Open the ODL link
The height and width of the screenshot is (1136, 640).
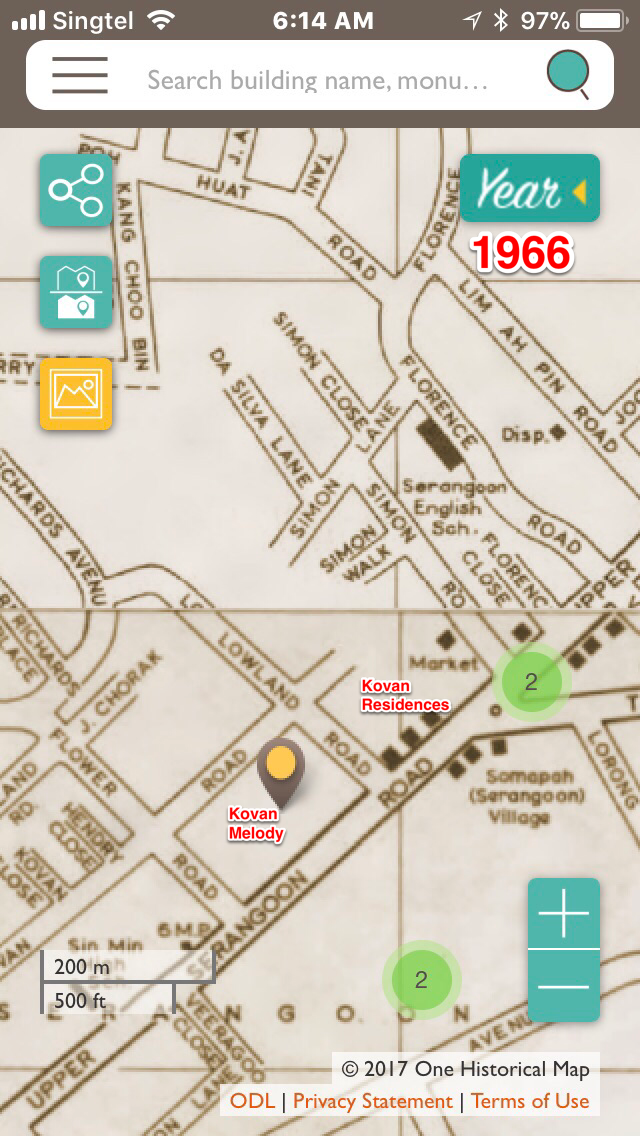click(252, 1101)
